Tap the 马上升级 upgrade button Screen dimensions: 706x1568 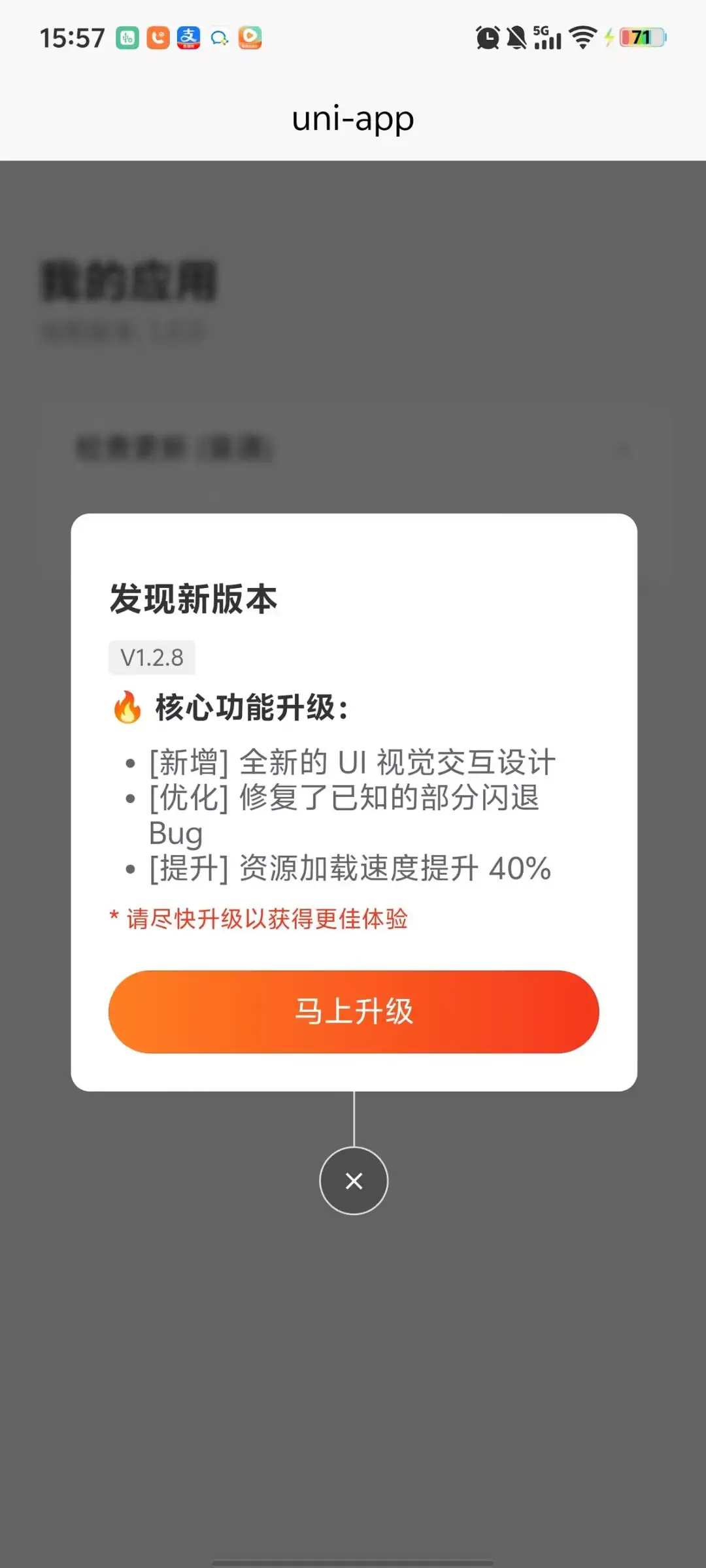(x=353, y=1011)
